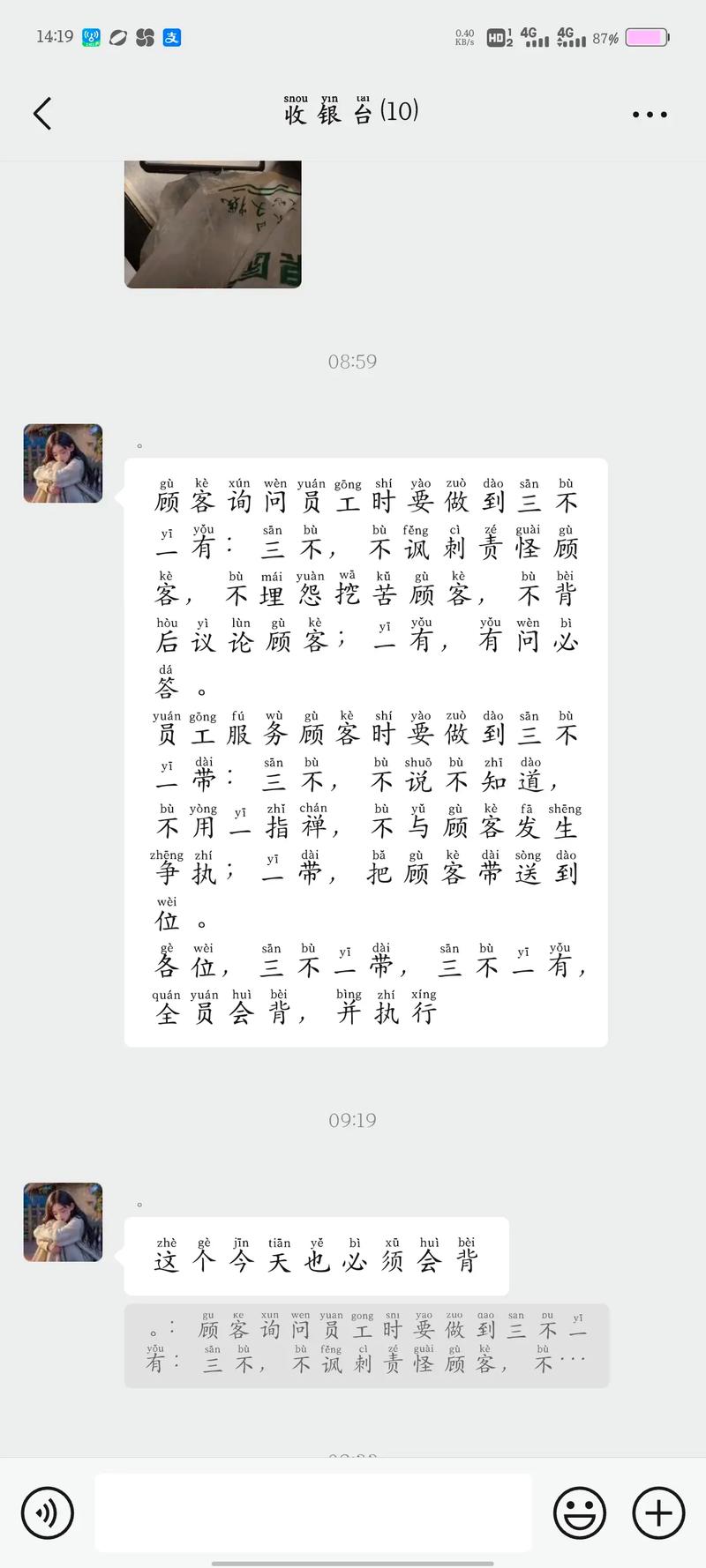Tap the home gesture bar at the bottom
Screen dimensions: 706x1568
(353, 1561)
